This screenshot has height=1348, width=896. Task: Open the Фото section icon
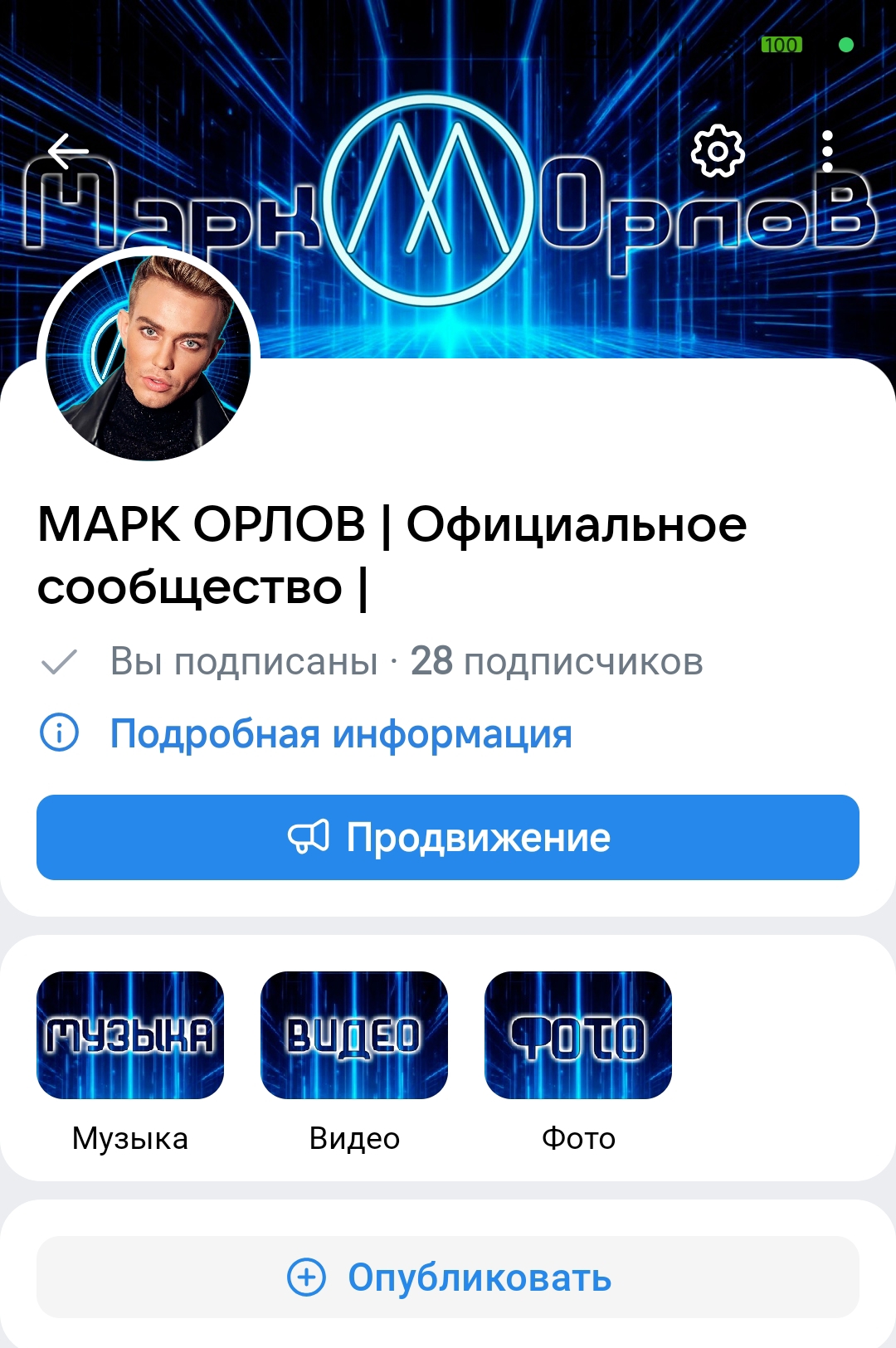[579, 1035]
